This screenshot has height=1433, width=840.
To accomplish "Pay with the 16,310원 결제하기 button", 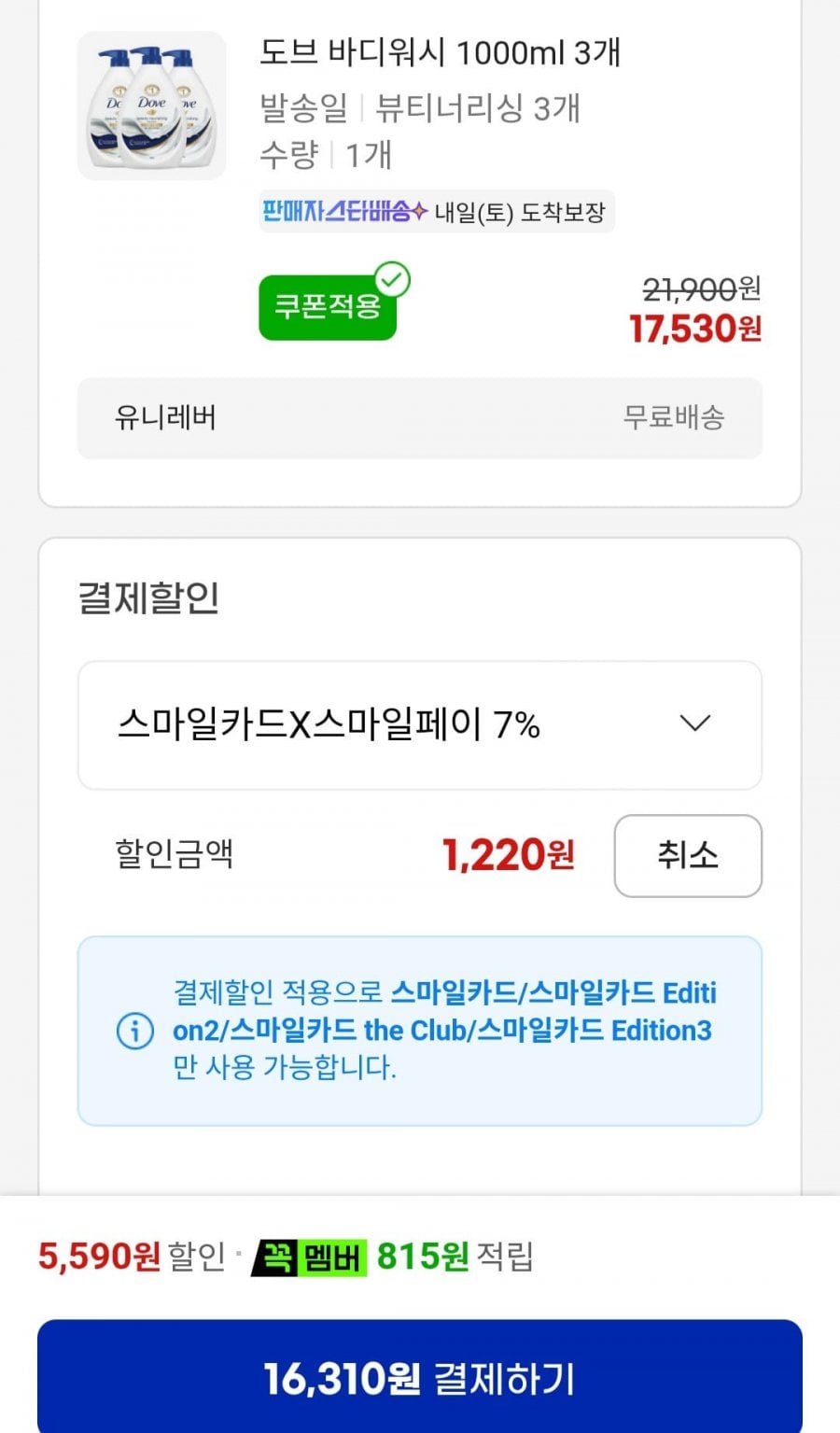I will [x=420, y=1376].
